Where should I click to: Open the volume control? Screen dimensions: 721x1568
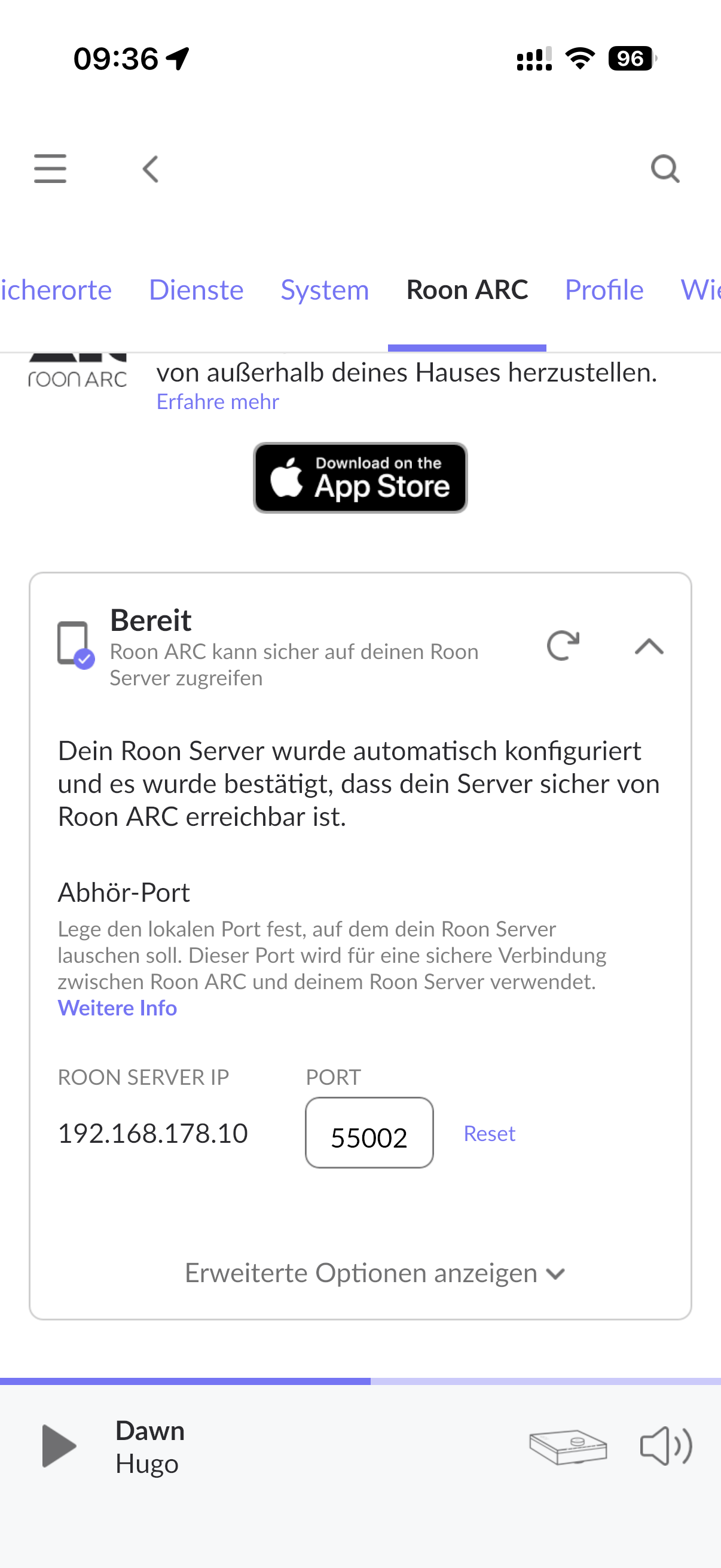(x=665, y=1446)
